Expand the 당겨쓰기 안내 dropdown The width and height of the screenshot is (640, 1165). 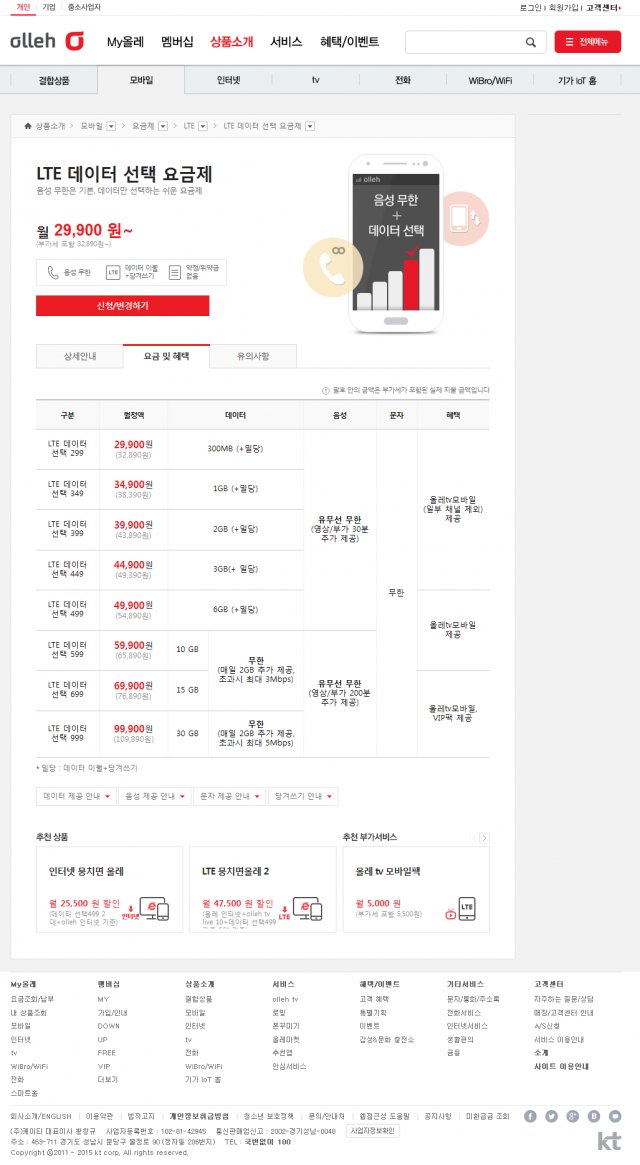tap(303, 796)
